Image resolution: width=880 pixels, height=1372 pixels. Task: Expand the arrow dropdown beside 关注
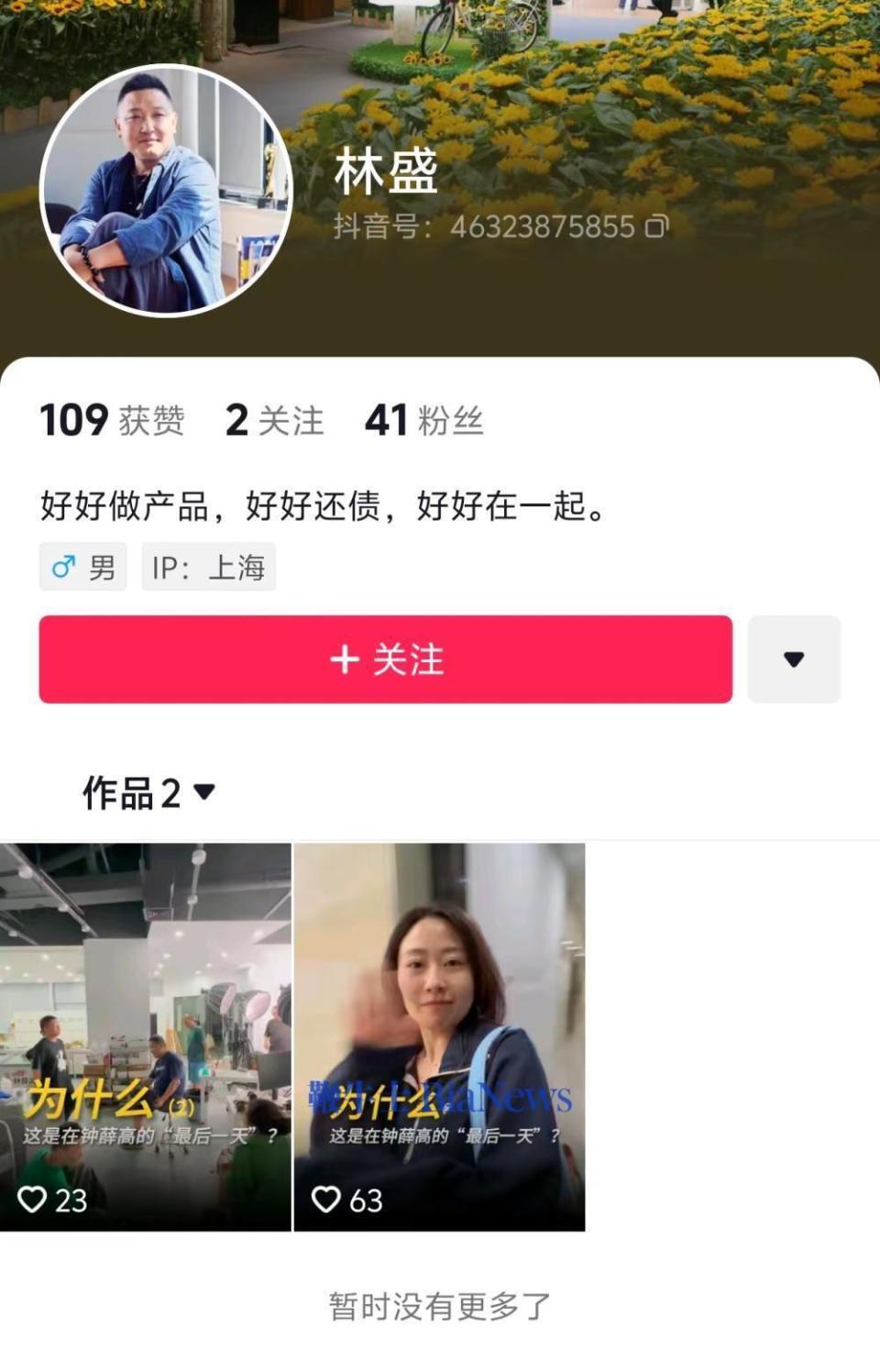pyautogui.click(x=794, y=659)
